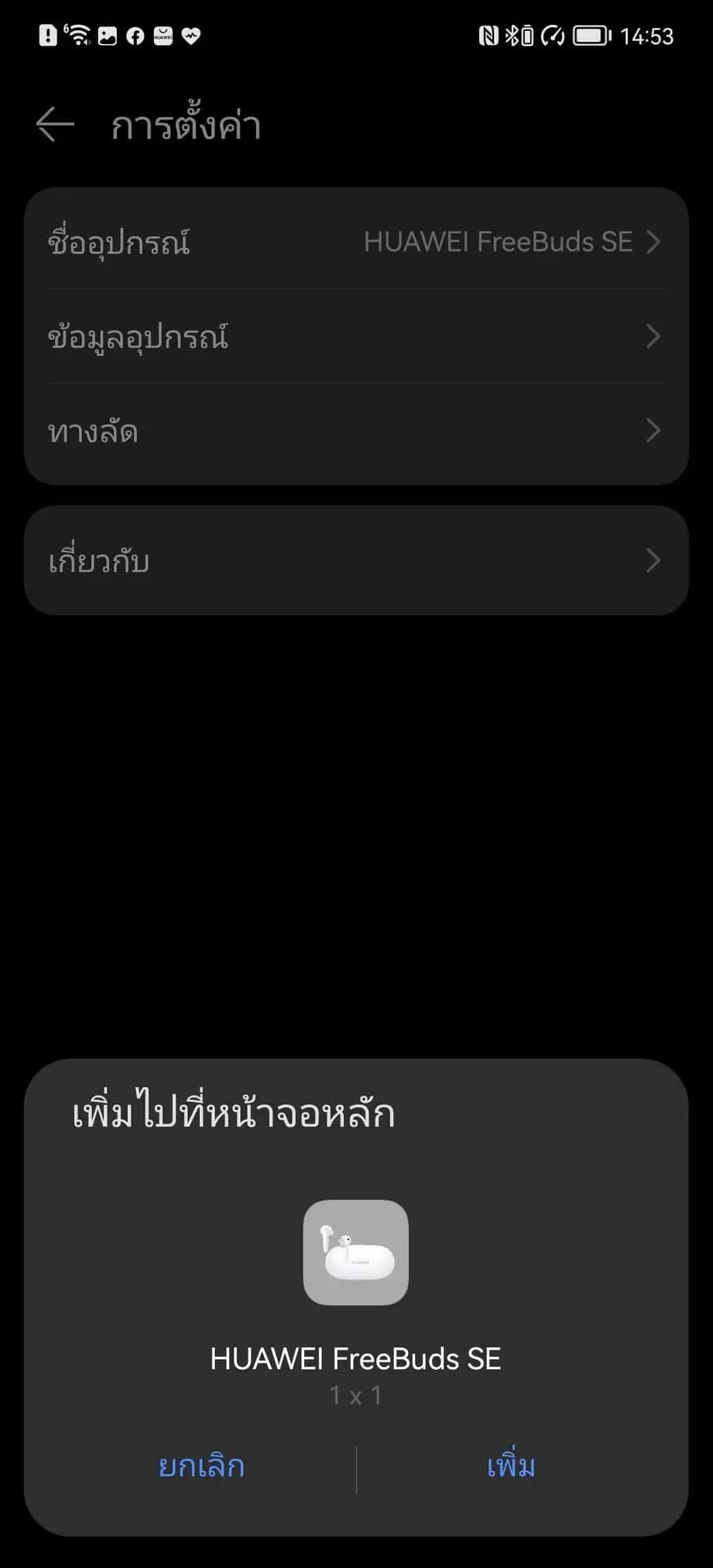Open the ชื่ออุปกรณ์ device name row

356,242
